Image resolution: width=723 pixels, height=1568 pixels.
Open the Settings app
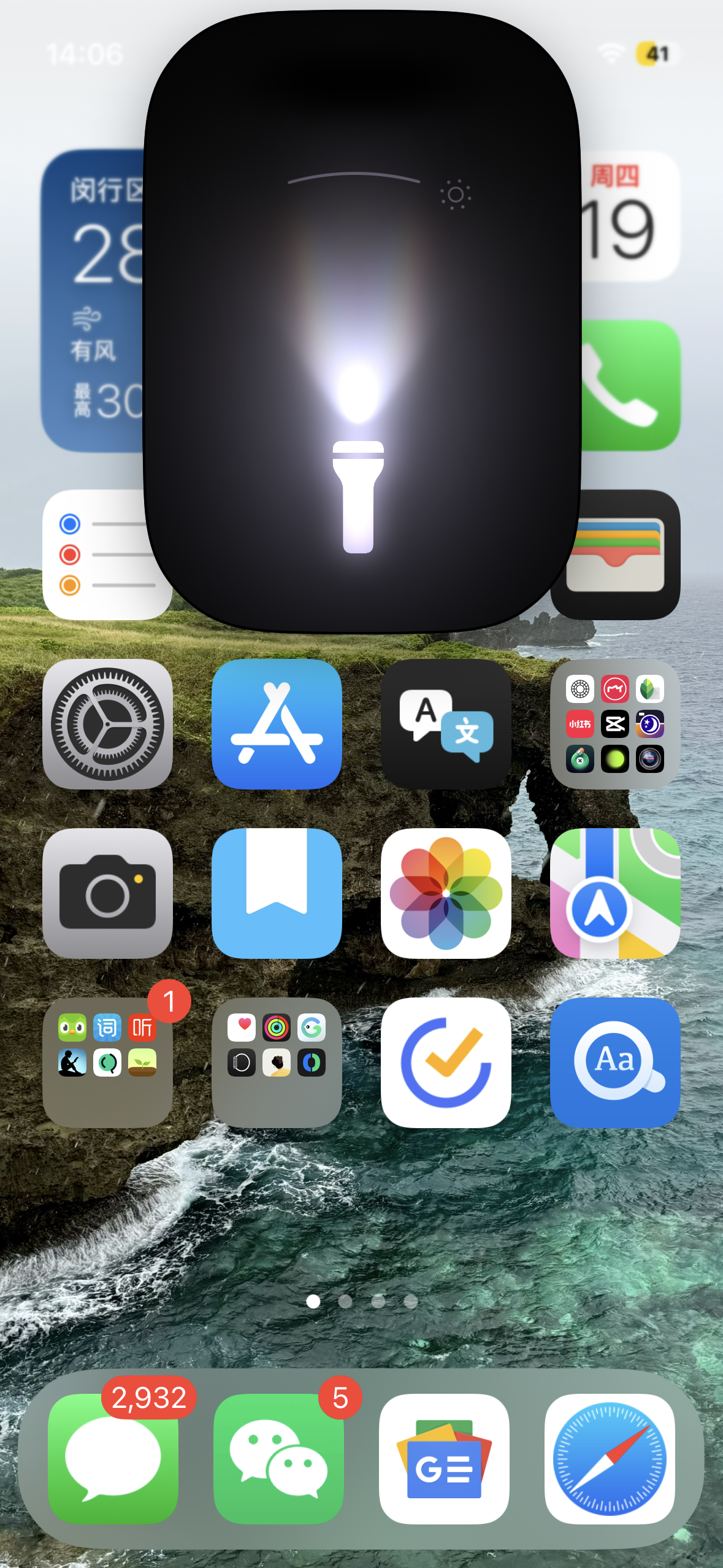(x=107, y=724)
